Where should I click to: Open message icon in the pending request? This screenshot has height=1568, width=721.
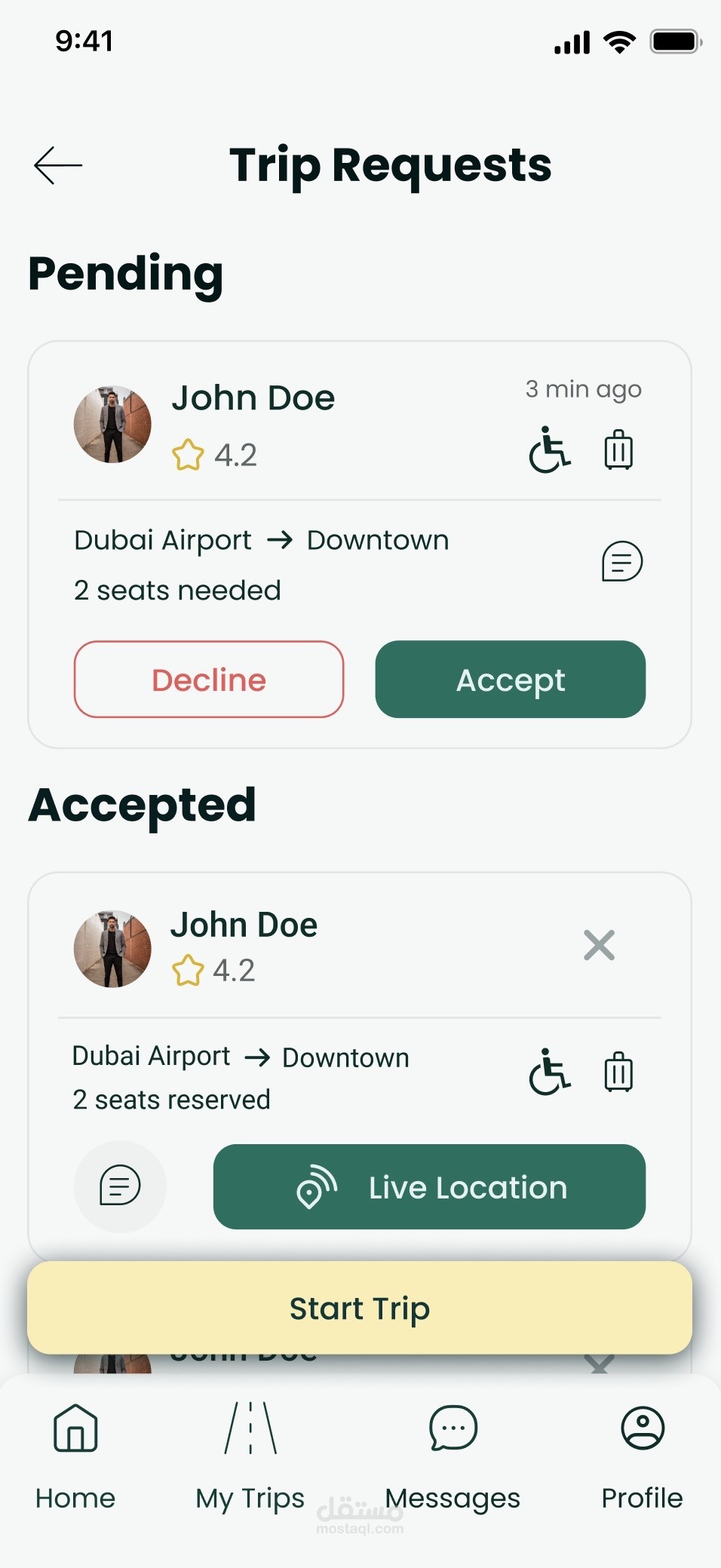(x=622, y=562)
